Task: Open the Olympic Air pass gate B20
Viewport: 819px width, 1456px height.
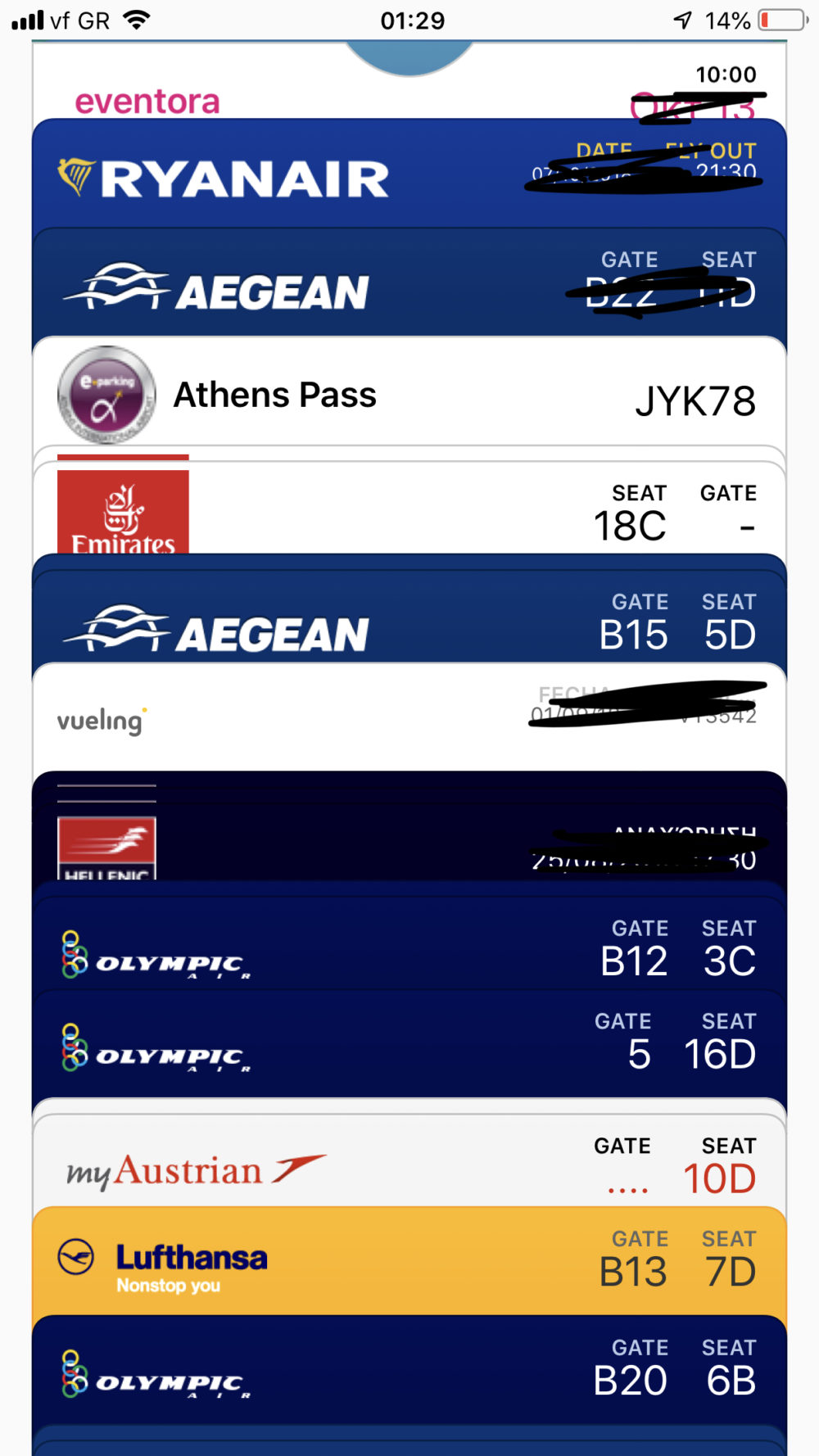Action: [x=409, y=1370]
